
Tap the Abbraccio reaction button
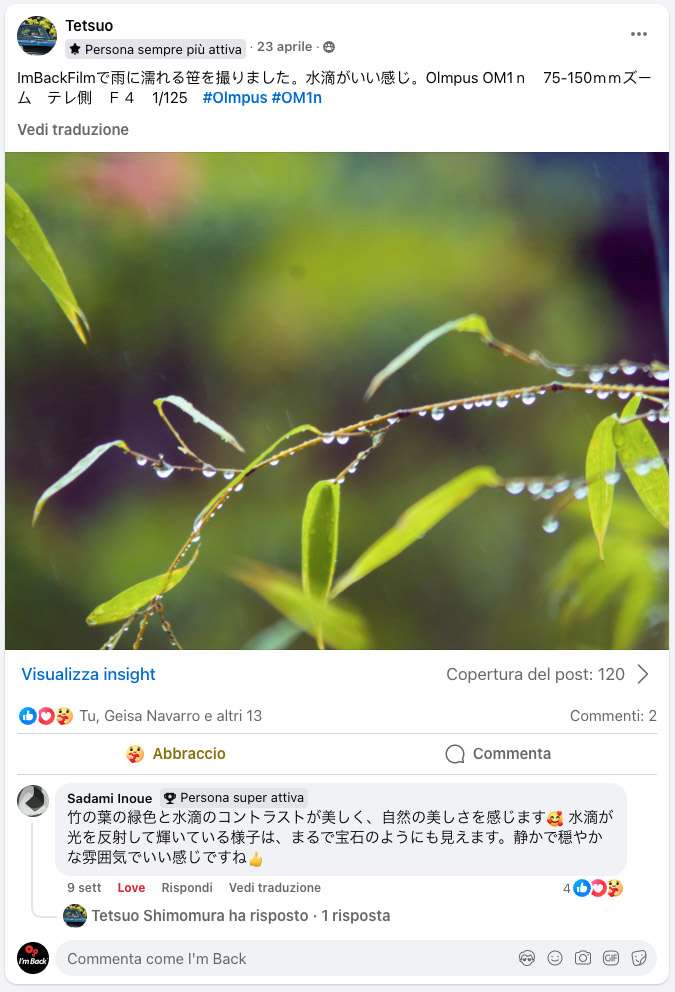click(x=176, y=753)
